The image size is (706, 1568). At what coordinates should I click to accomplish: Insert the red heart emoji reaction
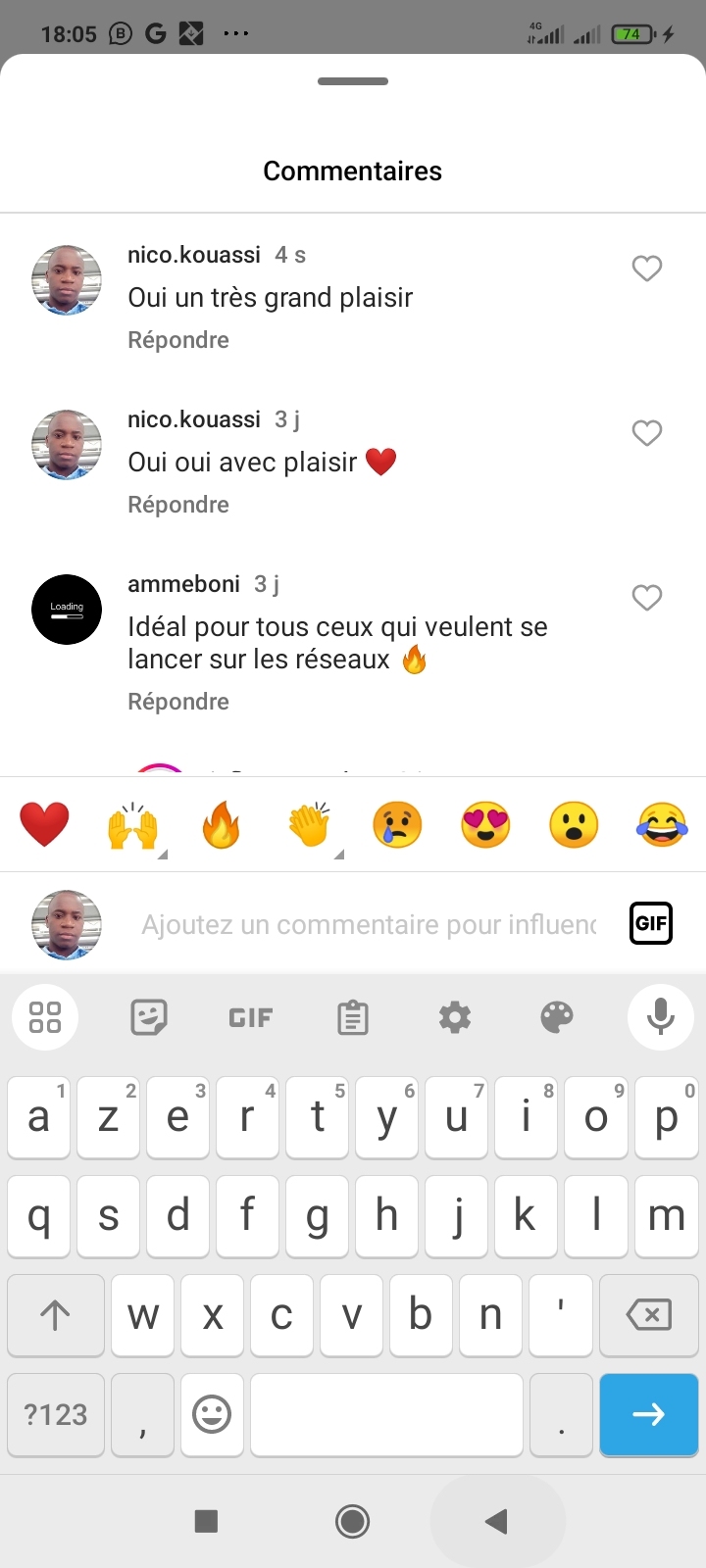point(44,824)
